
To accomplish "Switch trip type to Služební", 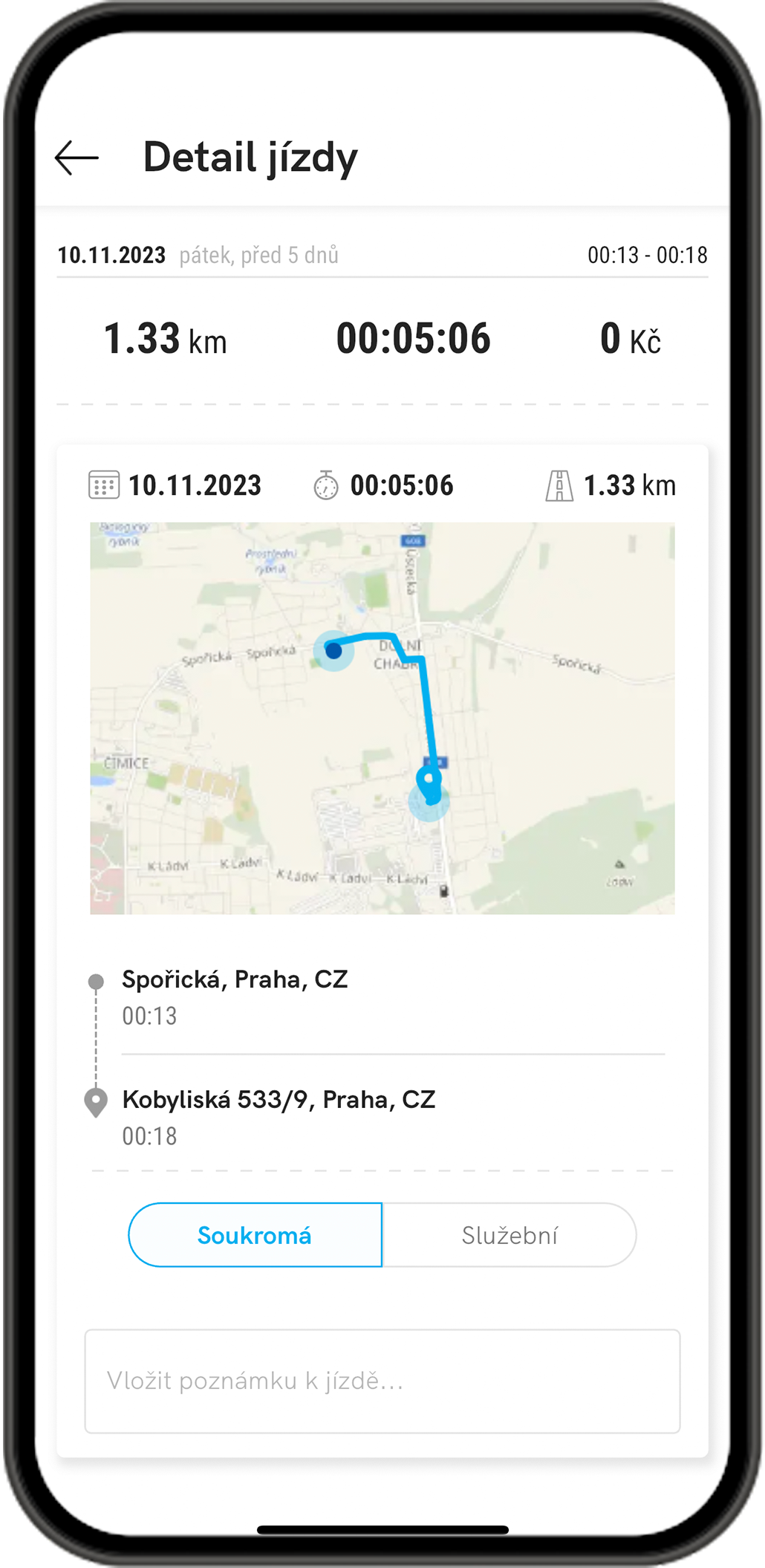I will [x=510, y=1235].
